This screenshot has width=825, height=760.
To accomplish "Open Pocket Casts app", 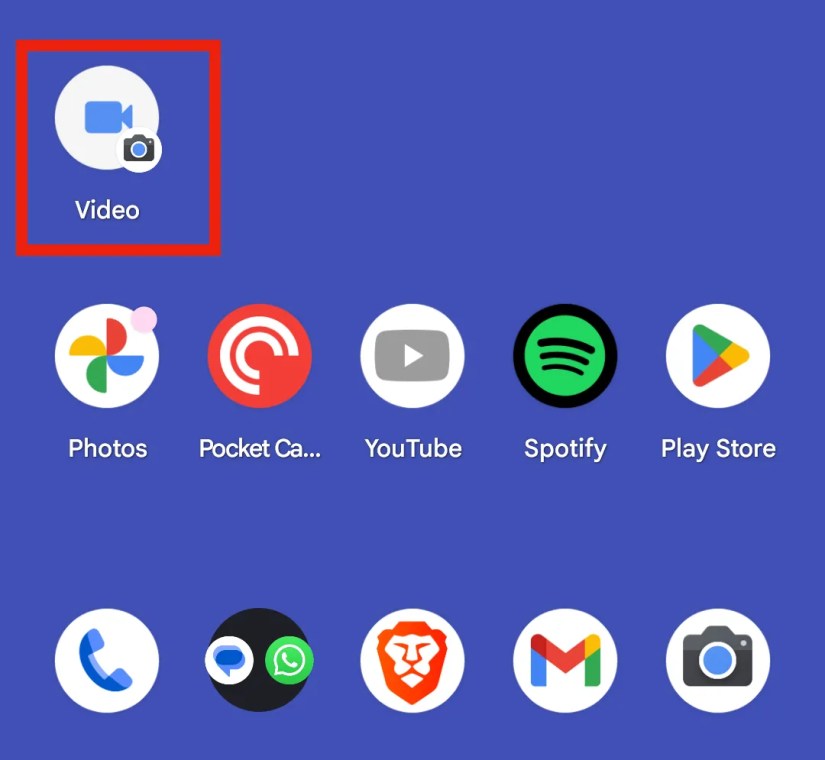I will click(260, 356).
